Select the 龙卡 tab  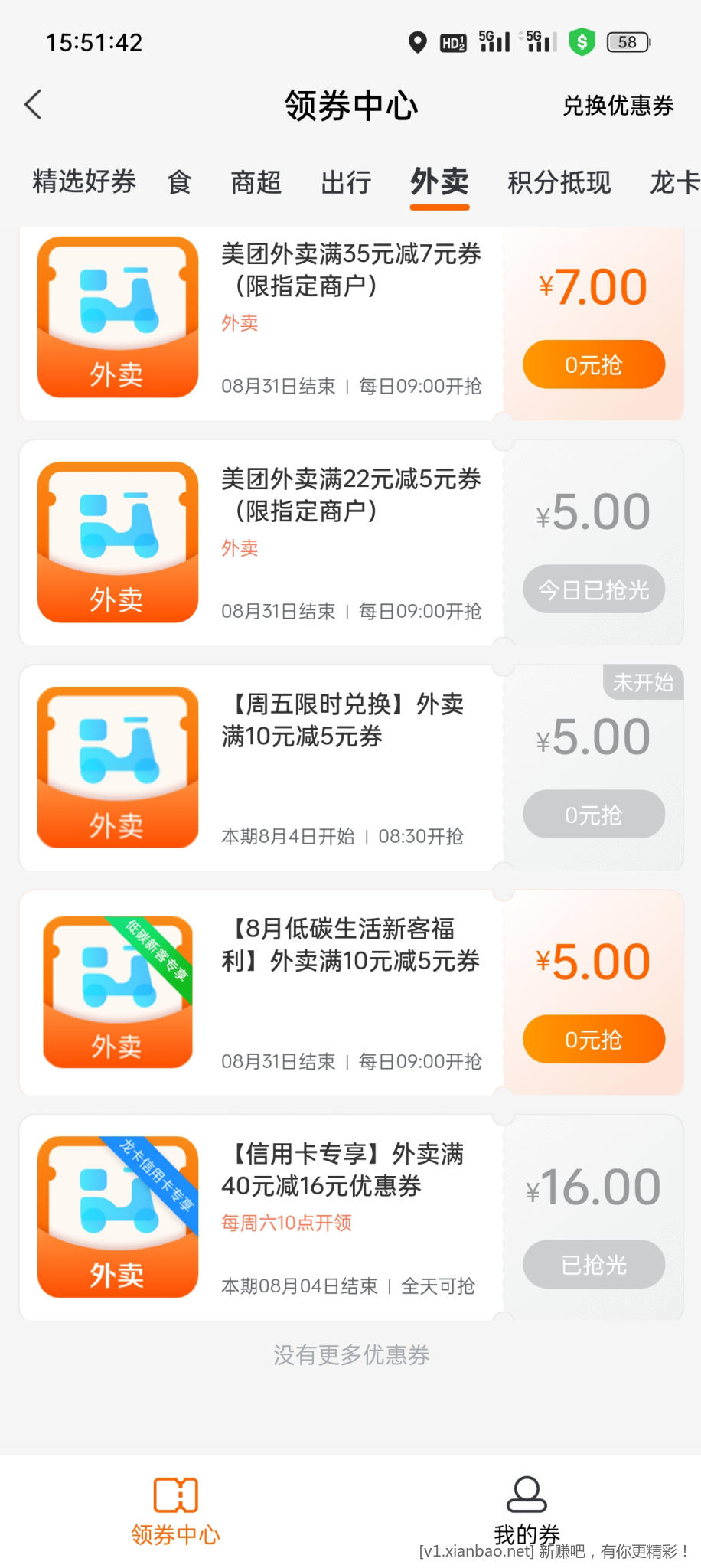[x=673, y=182]
